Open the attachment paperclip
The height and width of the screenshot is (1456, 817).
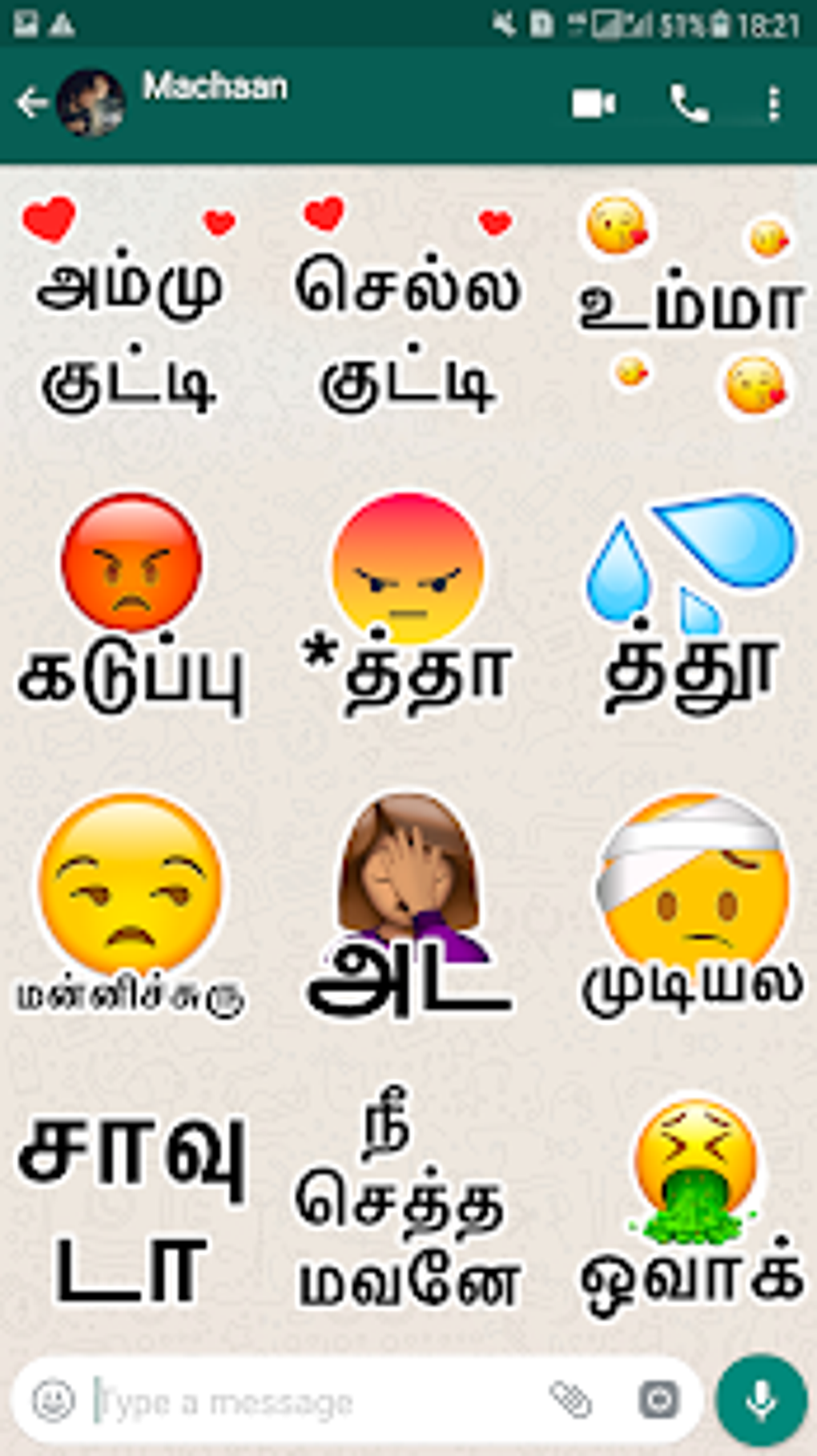[570, 1400]
